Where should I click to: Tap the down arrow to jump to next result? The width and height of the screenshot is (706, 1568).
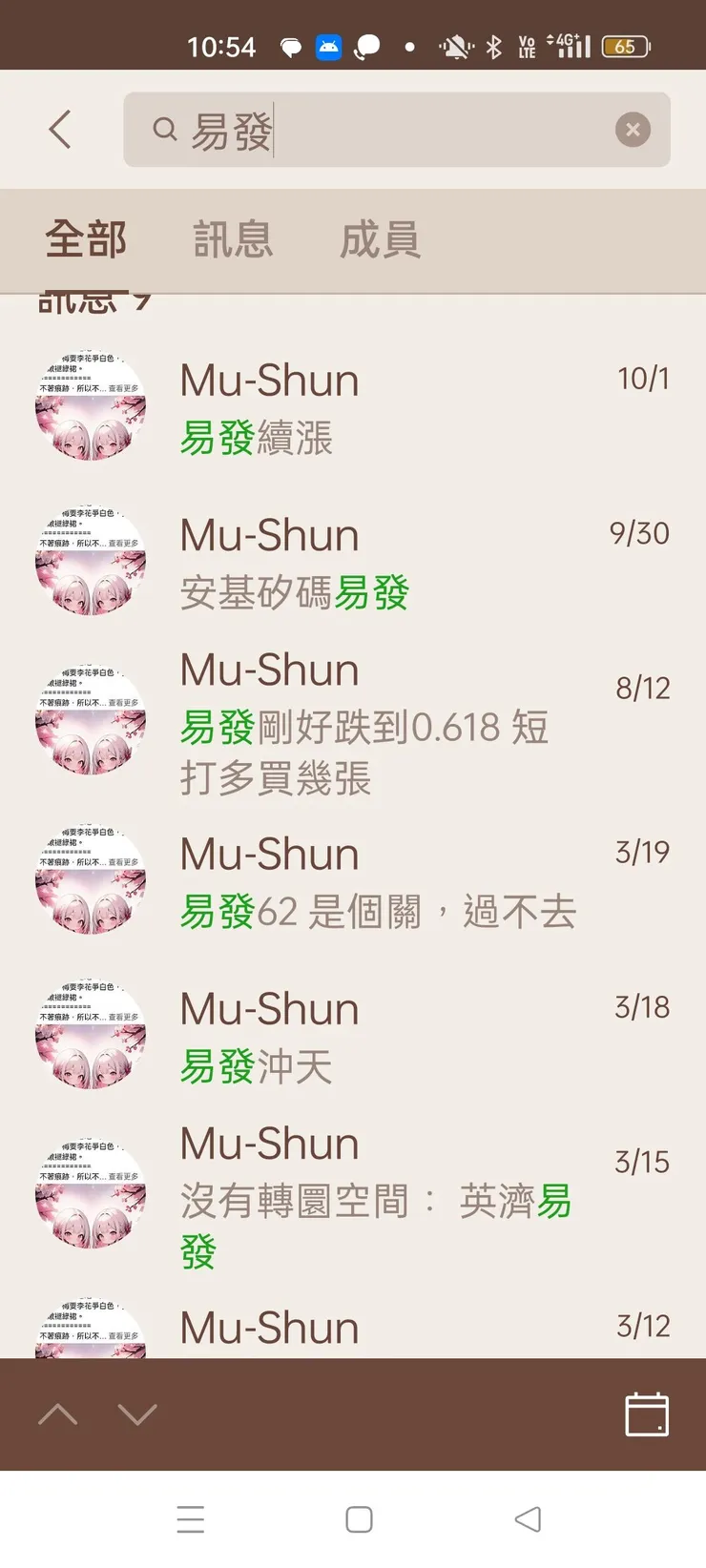(136, 1415)
